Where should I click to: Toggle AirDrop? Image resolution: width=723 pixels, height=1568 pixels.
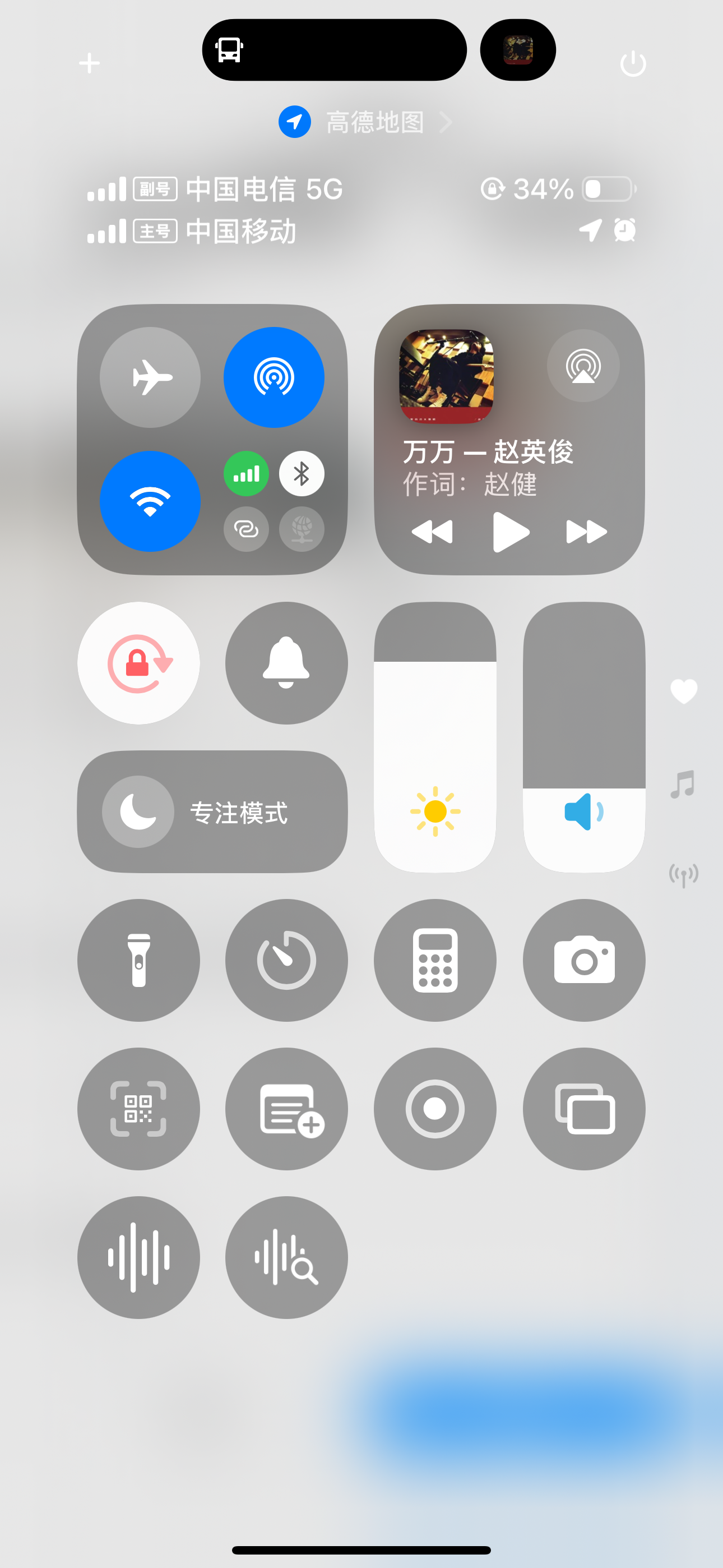click(x=274, y=377)
